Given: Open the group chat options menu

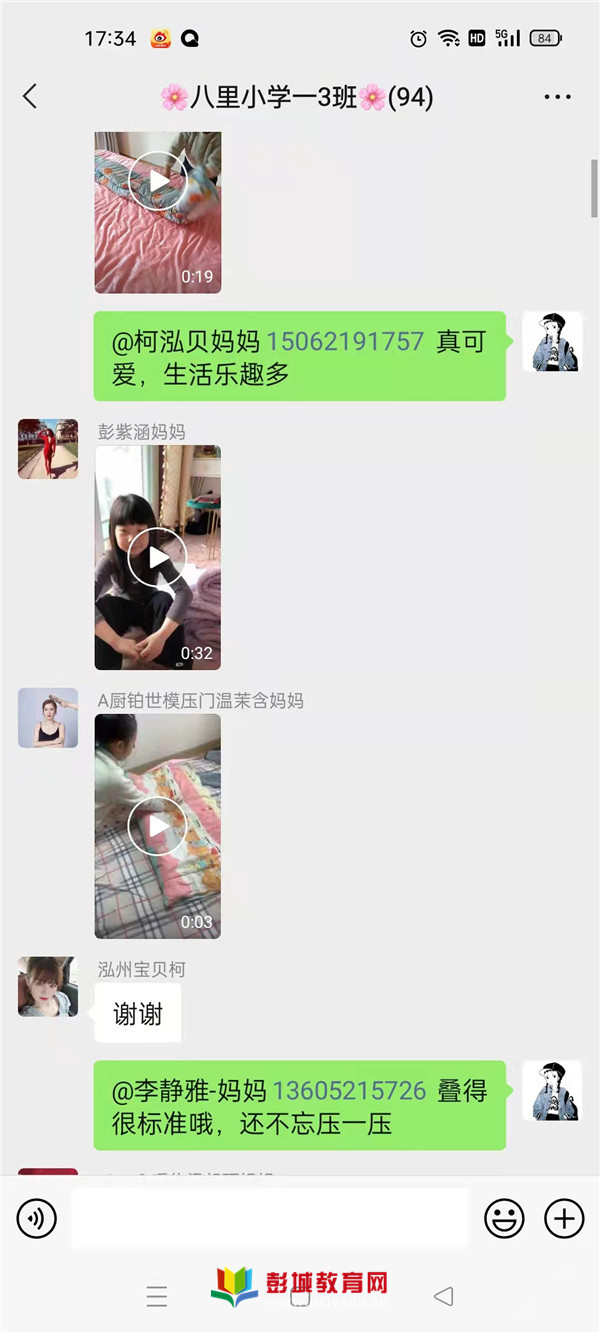Looking at the screenshot, I should coord(557,97).
